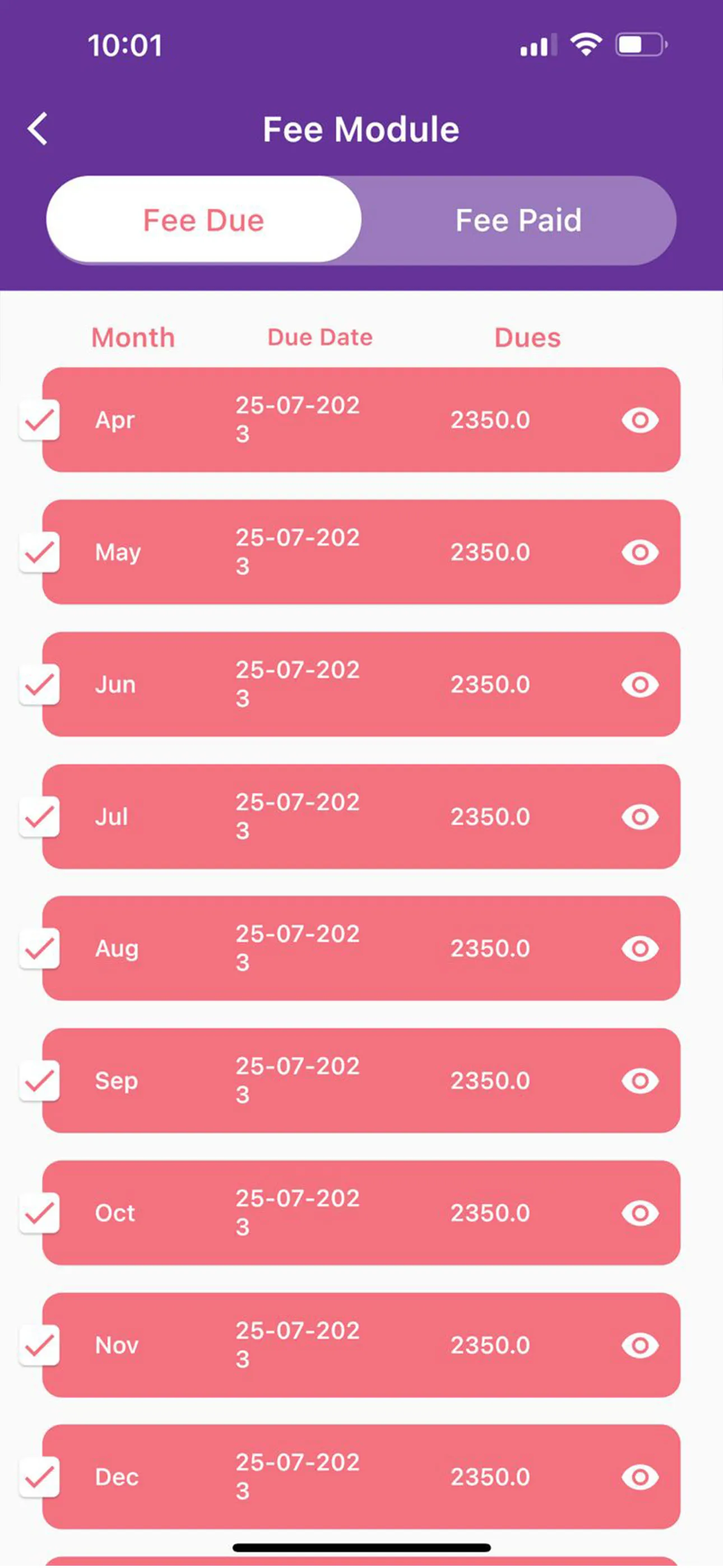This screenshot has width=723, height=1568.
Task: Uncheck the Sep fee checkbox
Action: coord(40,1081)
